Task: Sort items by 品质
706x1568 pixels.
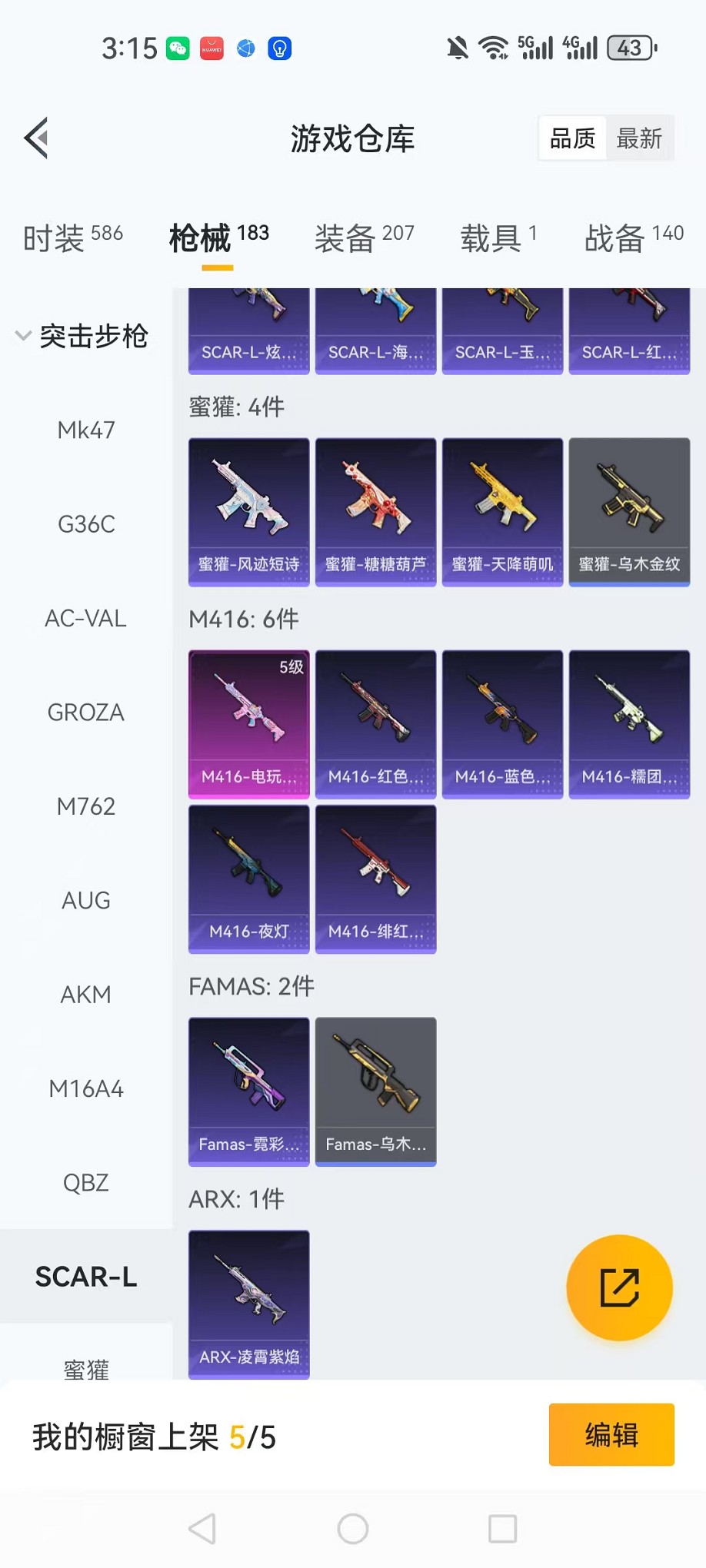Action: [x=572, y=139]
